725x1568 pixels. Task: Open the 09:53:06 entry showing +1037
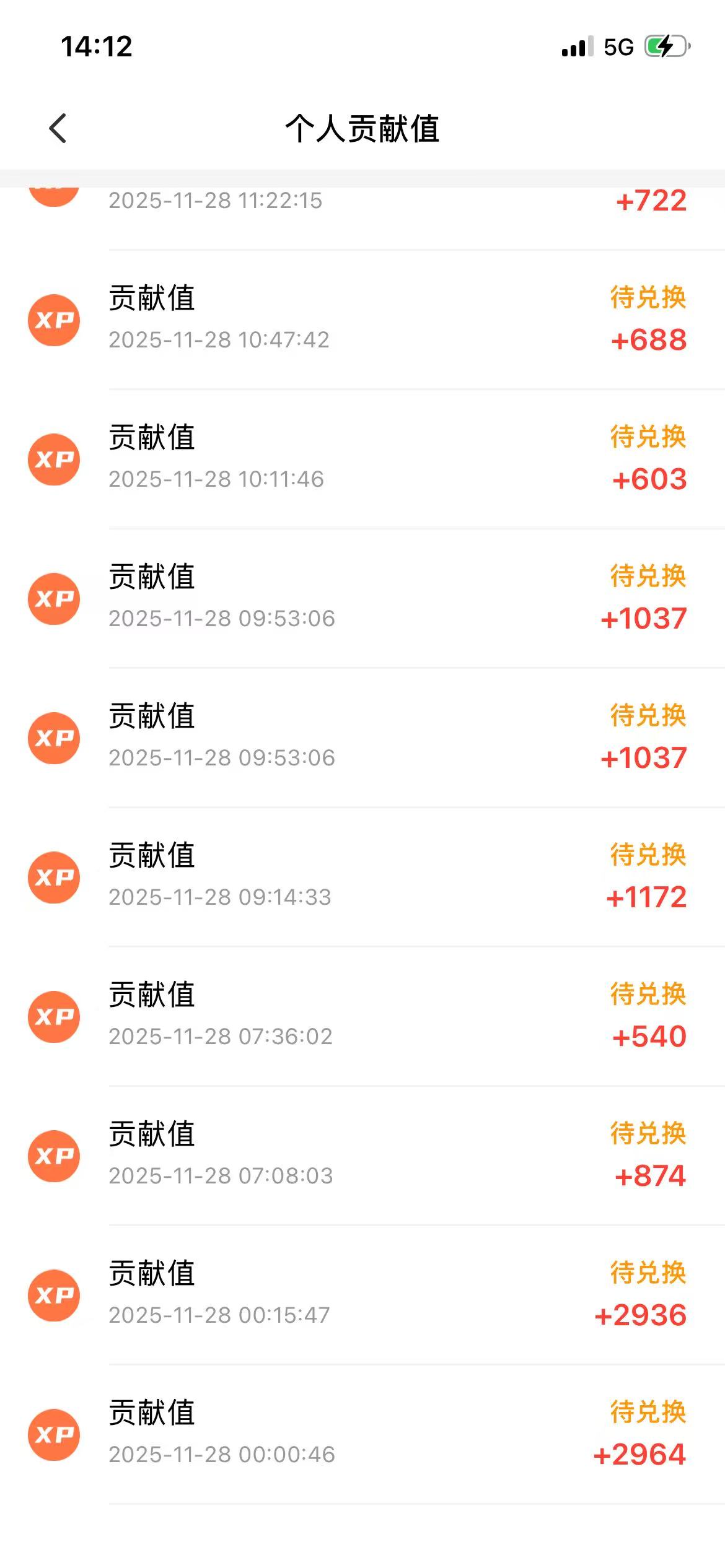362,598
